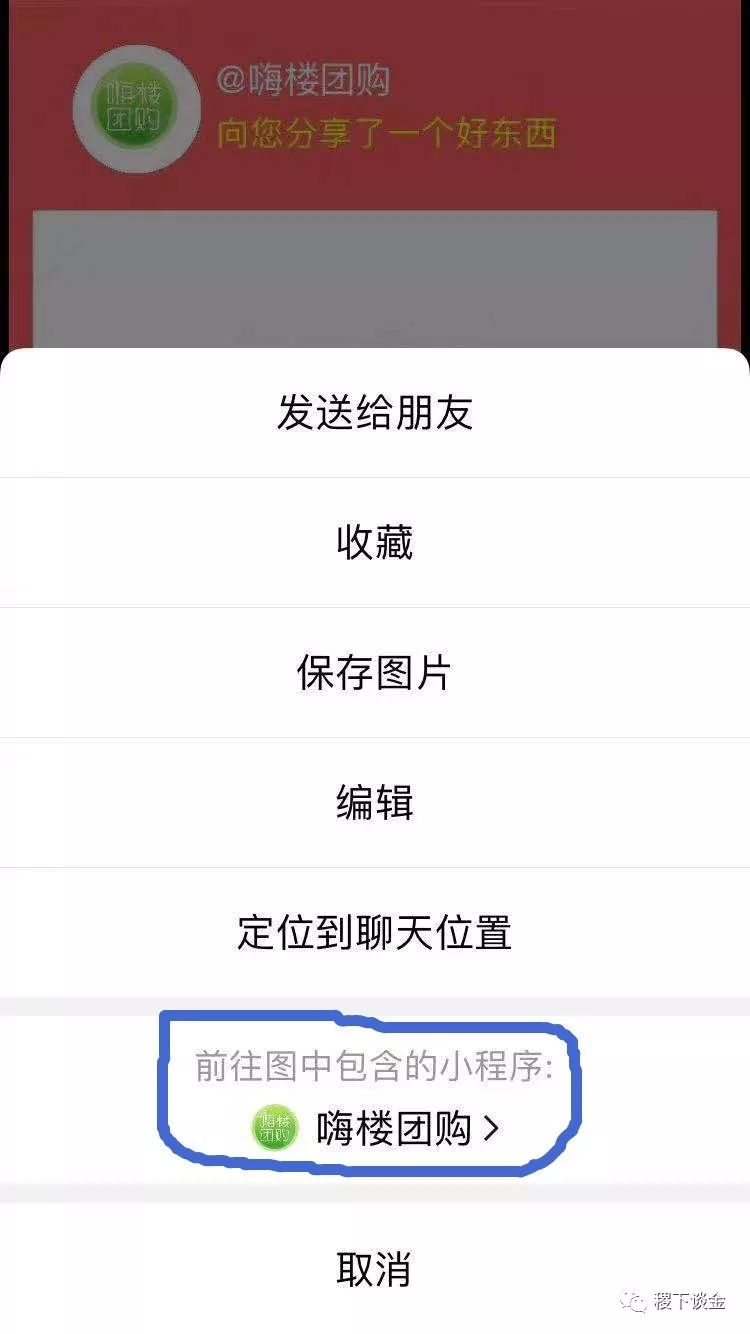This screenshot has height=1334, width=750.
Task: Tap 保存图片 to save the image
Action: coord(374,673)
